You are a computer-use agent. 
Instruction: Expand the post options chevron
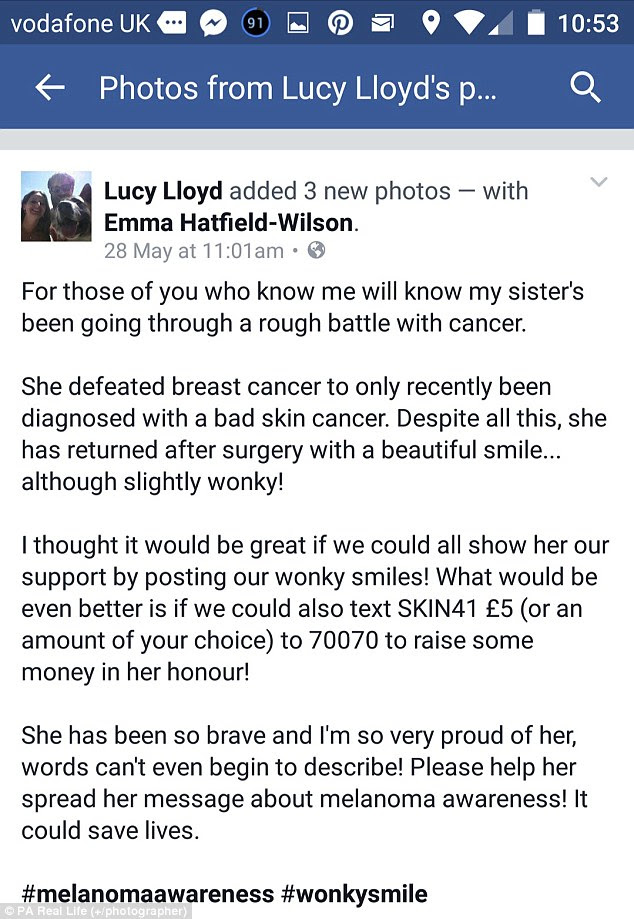(599, 182)
